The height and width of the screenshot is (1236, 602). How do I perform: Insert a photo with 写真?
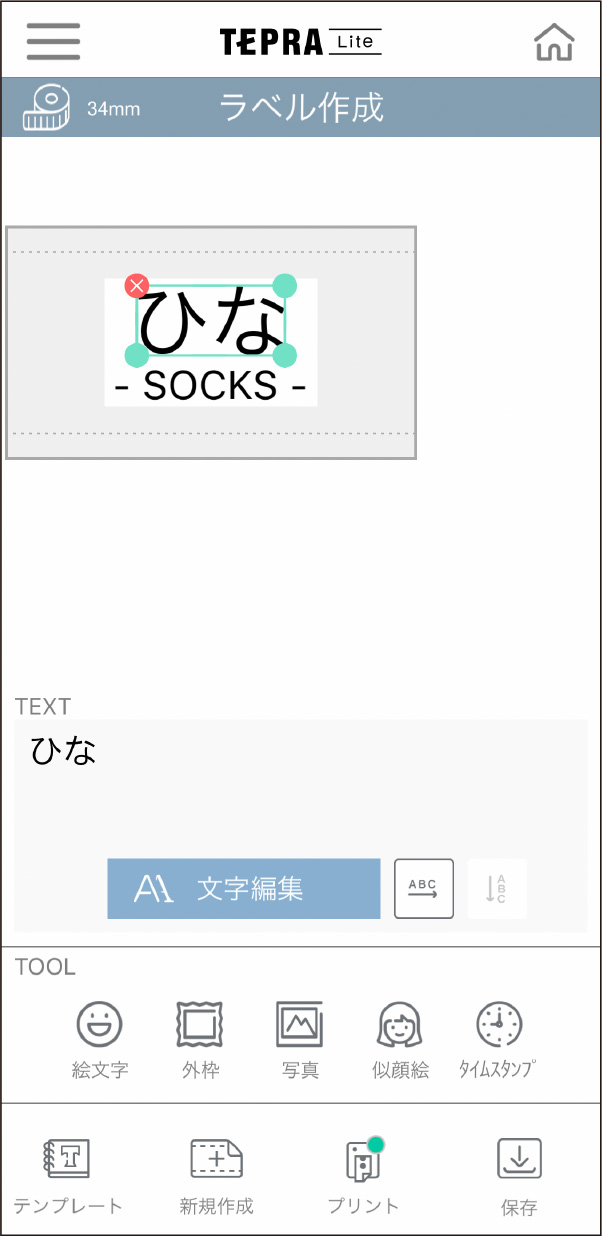[300, 1038]
